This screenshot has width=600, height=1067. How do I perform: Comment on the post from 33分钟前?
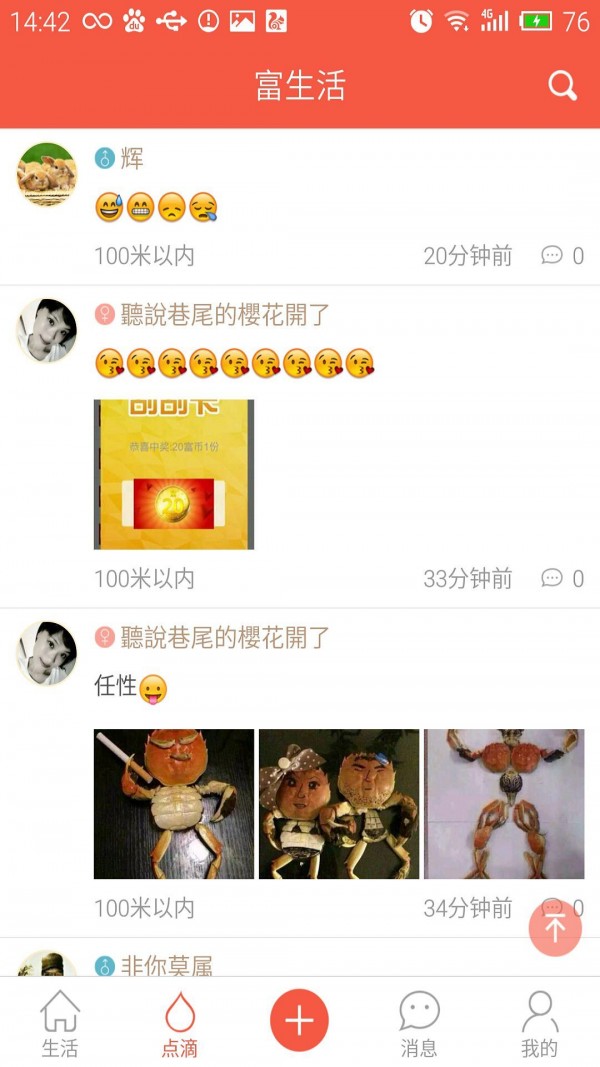[x=563, y=578]
